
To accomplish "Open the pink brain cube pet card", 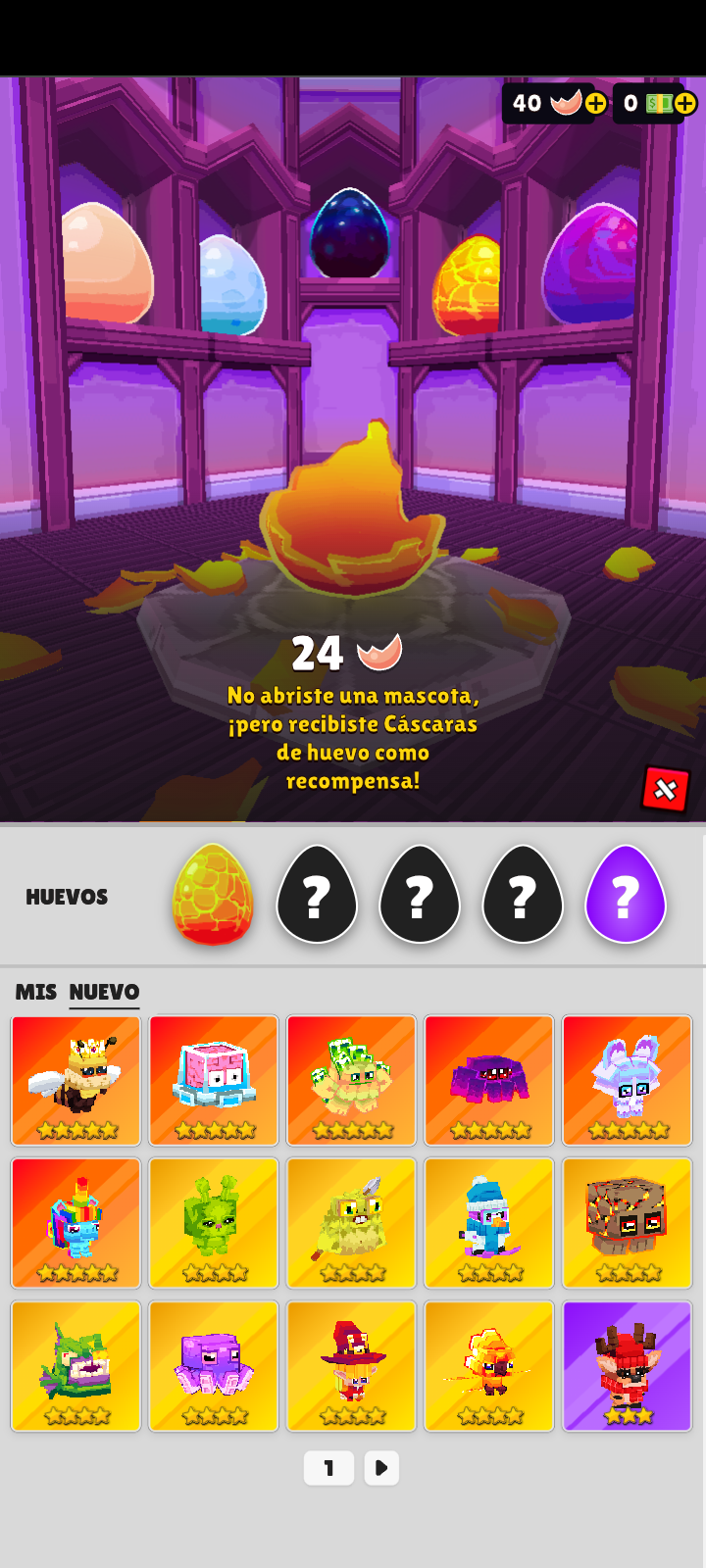I will click(x=214, y=1080).
